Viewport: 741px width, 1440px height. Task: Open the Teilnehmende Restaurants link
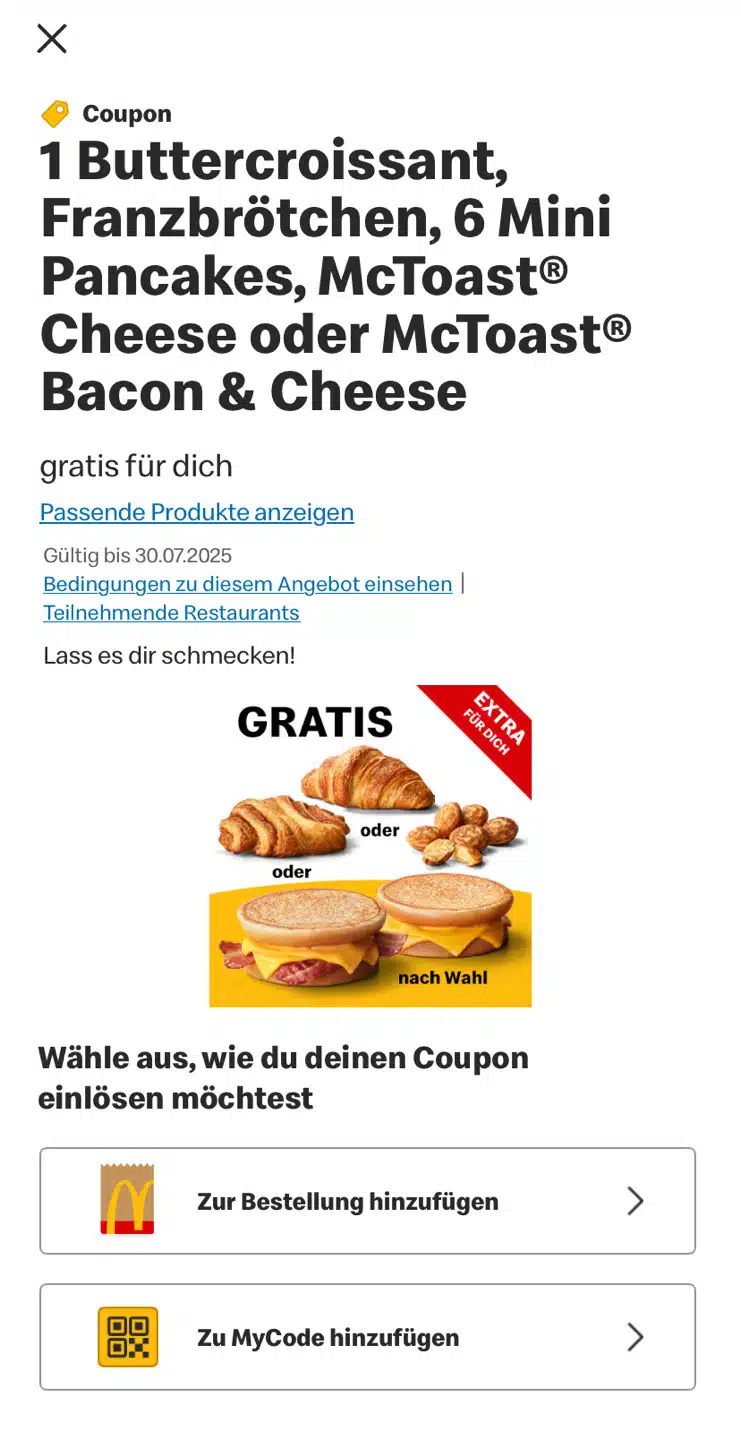(171, 613)
